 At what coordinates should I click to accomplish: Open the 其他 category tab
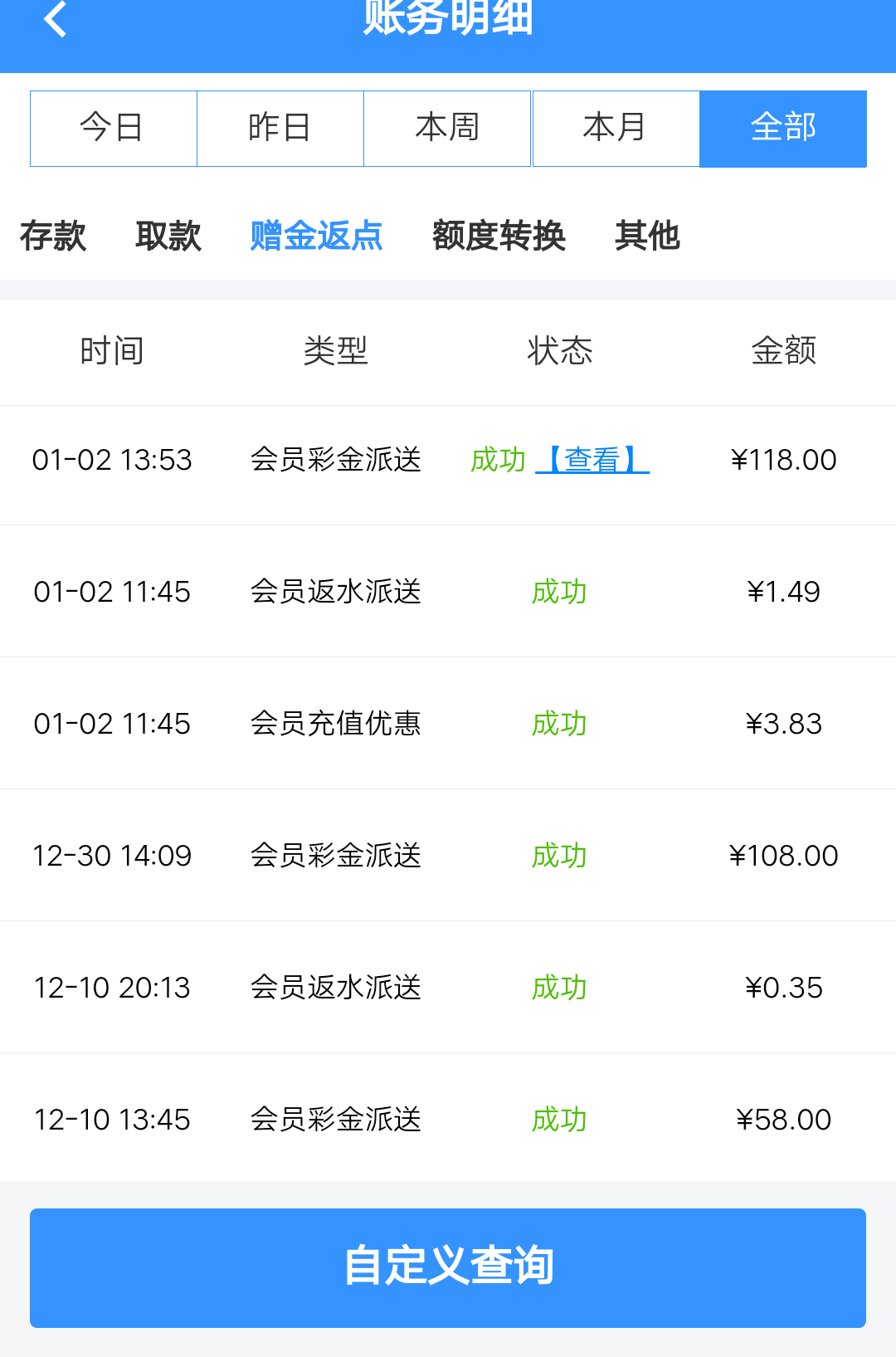(x=647, y=237)
